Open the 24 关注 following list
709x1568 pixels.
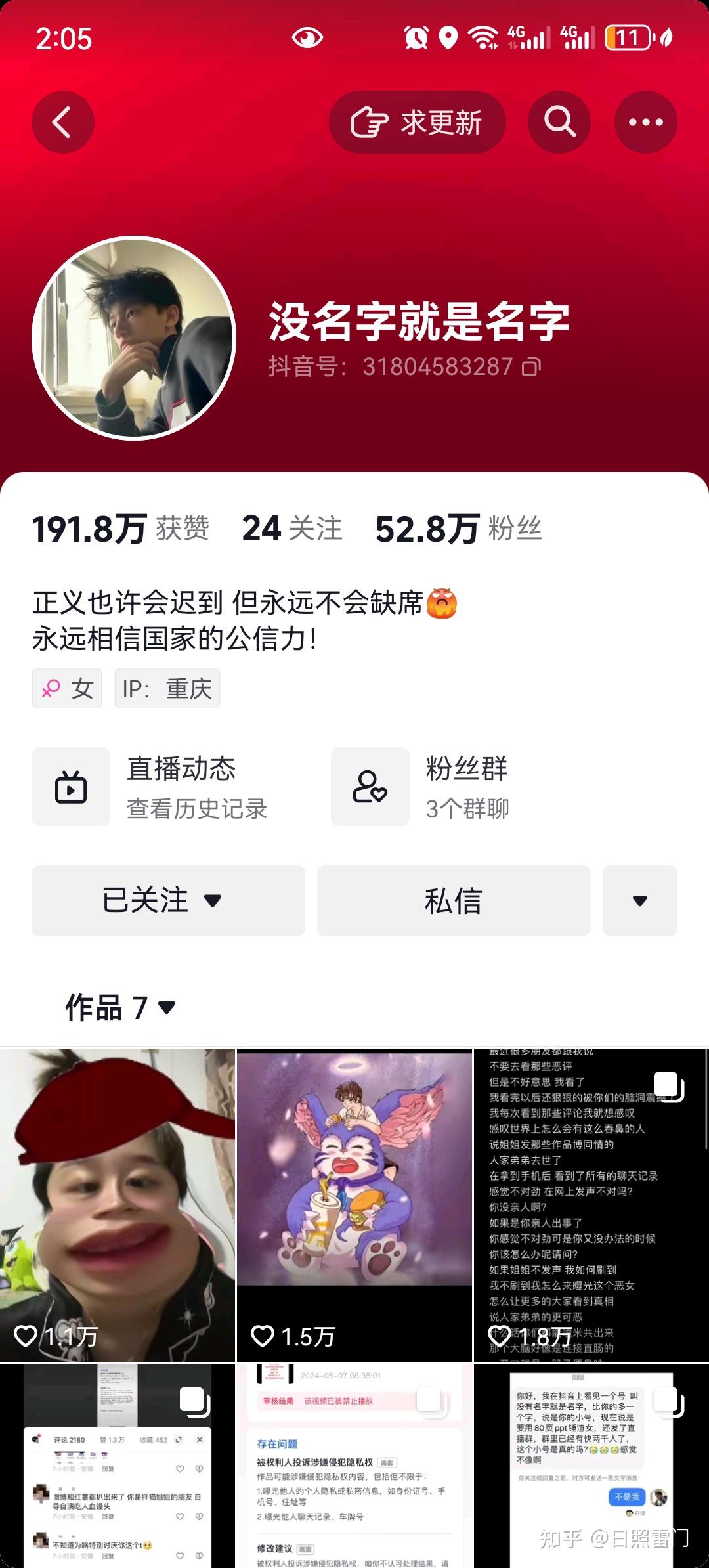tap(292, 529)
